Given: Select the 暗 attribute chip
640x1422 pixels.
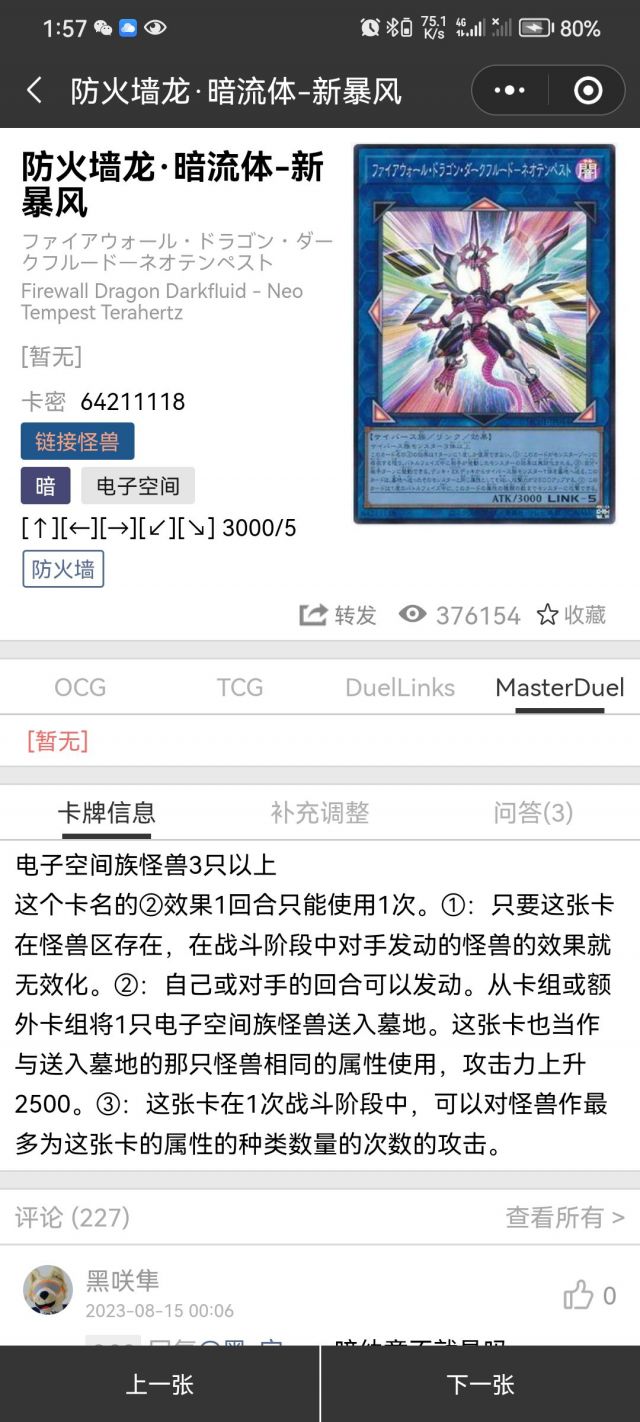Looking at the screenshot, I should click(x=46, y=486).
